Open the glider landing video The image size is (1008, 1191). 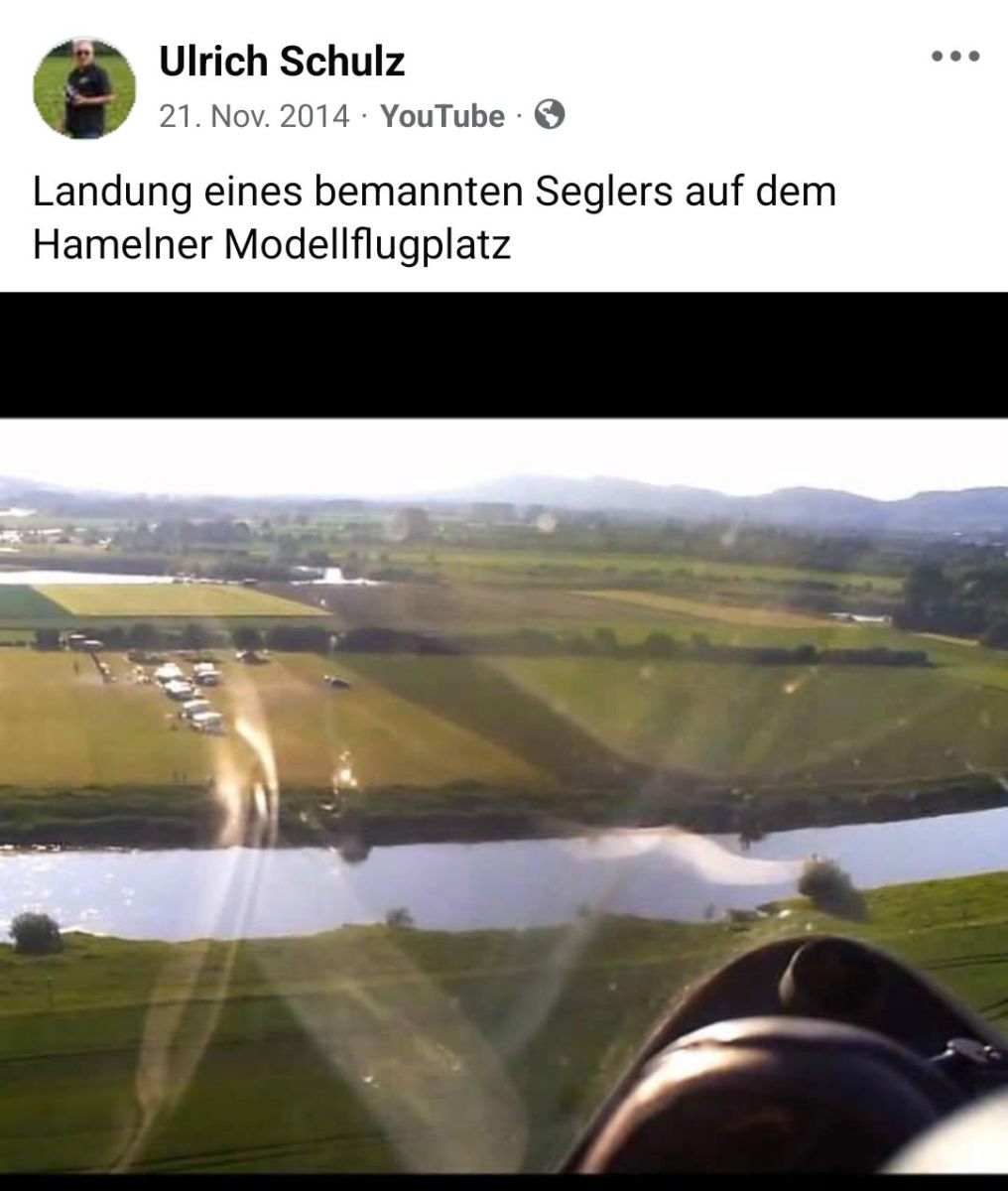point(504,734)
